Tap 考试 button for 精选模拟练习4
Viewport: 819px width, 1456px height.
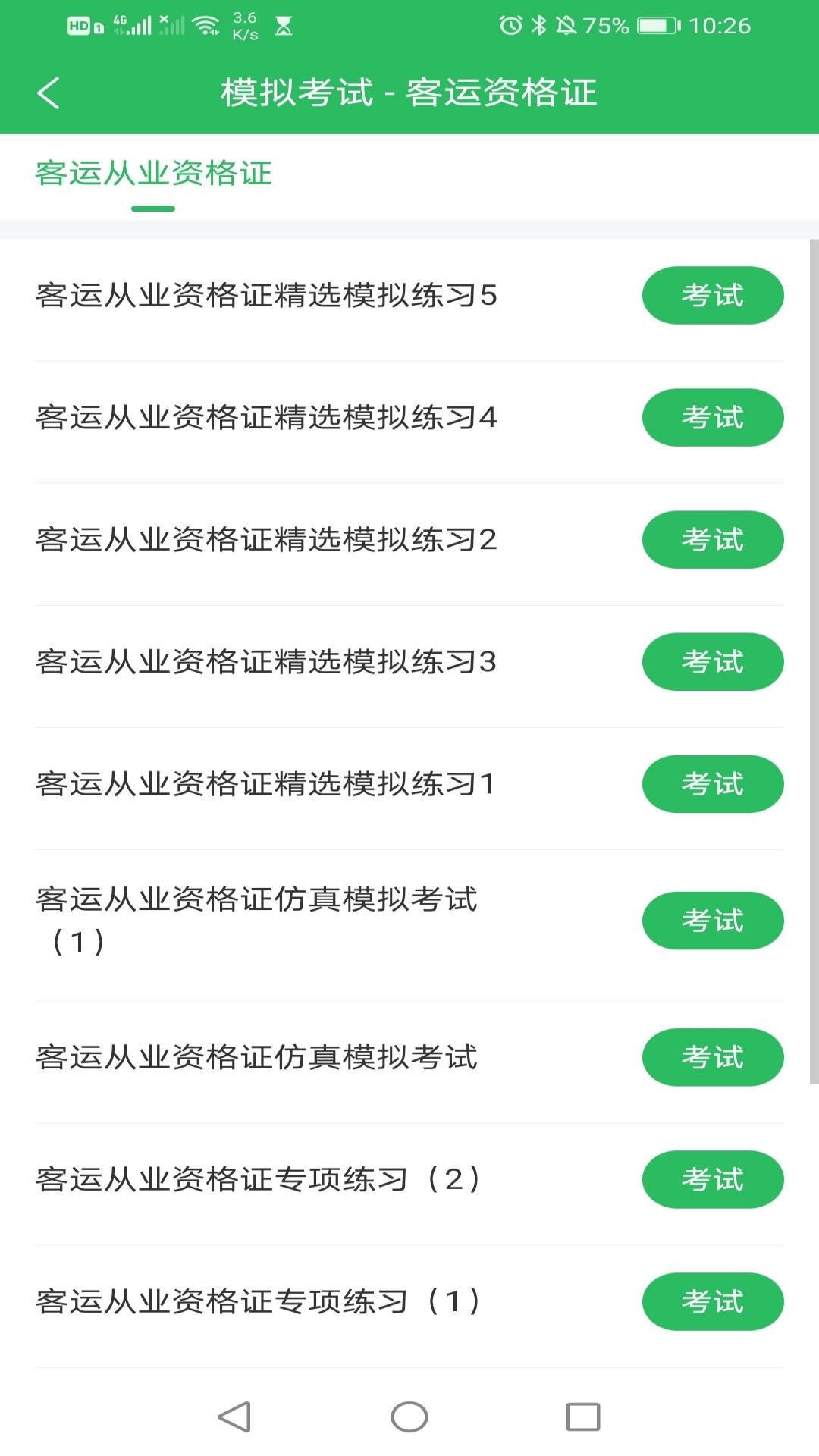[712, 417]
